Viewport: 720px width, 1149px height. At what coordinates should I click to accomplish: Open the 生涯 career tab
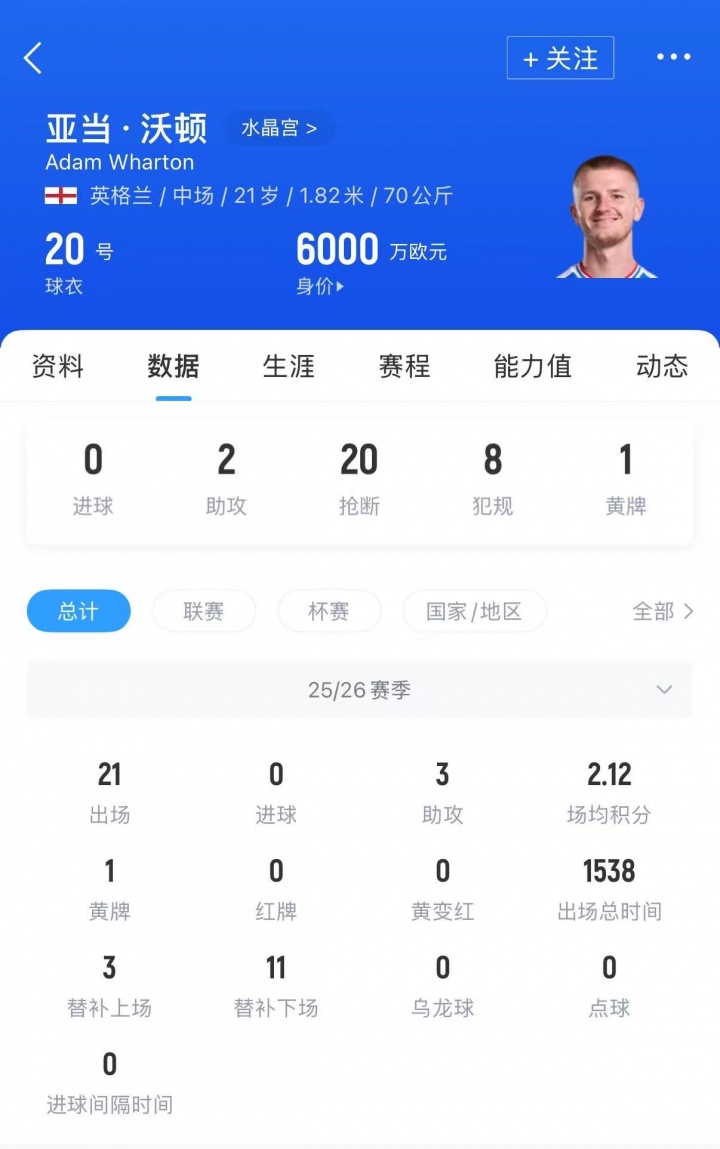(289, 367)
